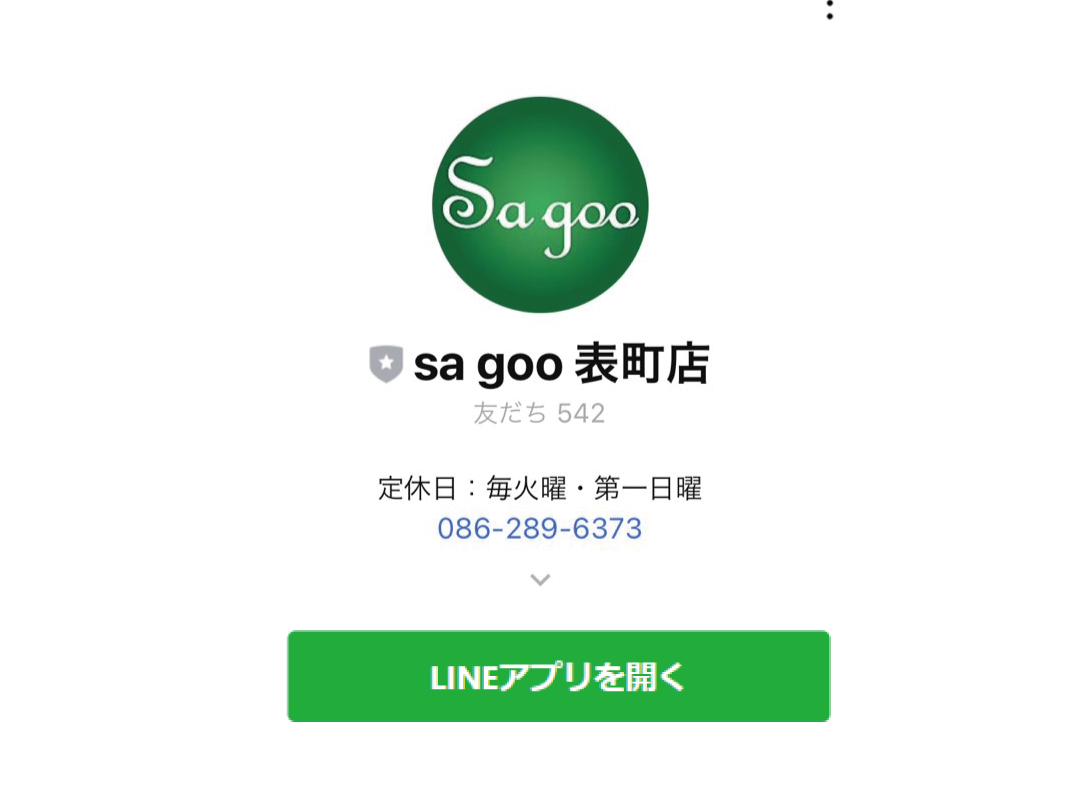Call the phone number 086-289-6373
Screen dimensions: 1080x804
pyautogui.click(x=540, y=528)
